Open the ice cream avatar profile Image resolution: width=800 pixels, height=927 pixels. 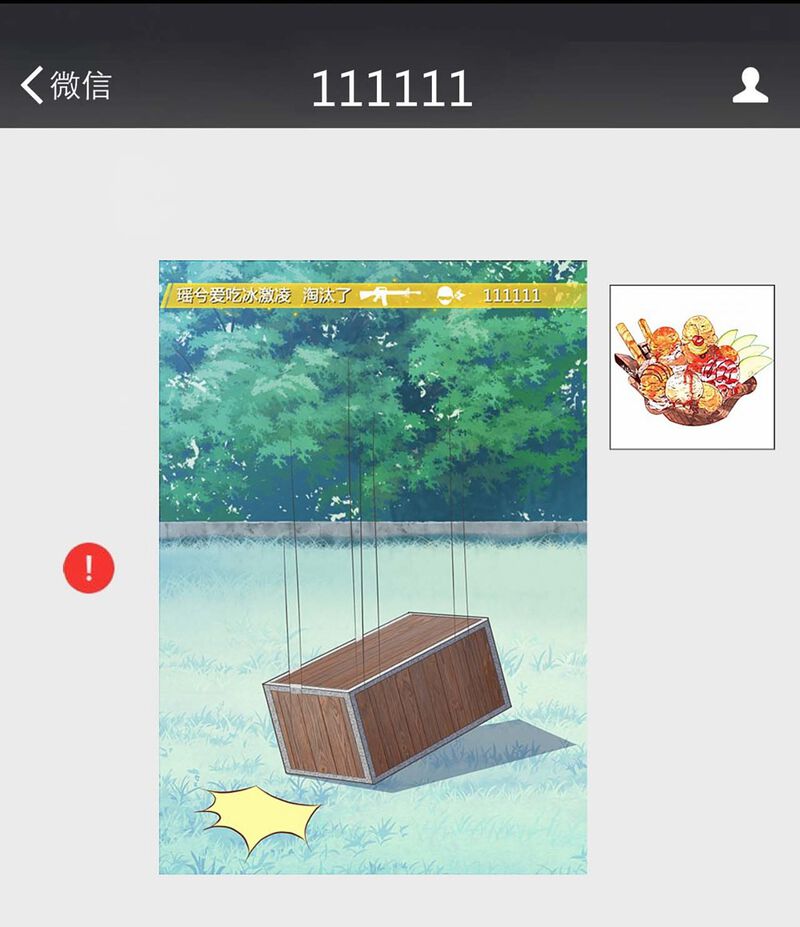point(692,367)
